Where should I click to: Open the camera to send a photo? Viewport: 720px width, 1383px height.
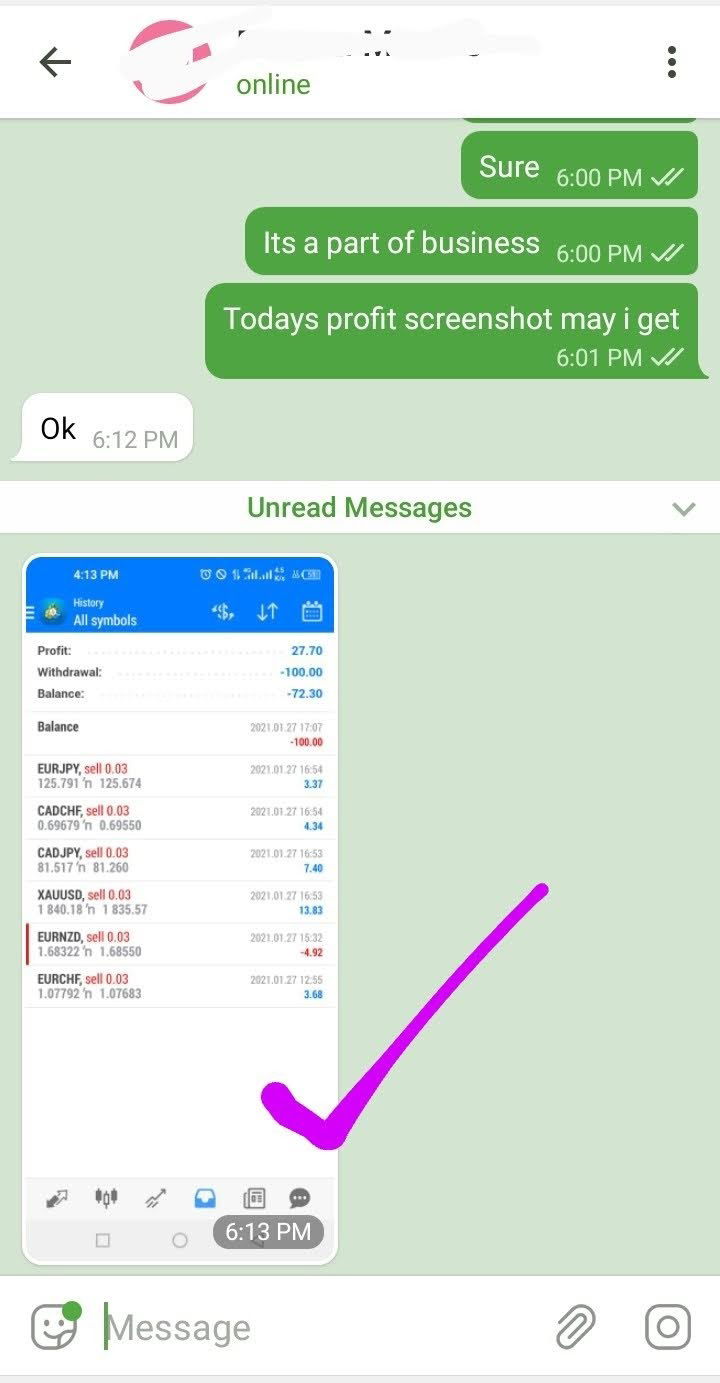[x=667, y=1327]
